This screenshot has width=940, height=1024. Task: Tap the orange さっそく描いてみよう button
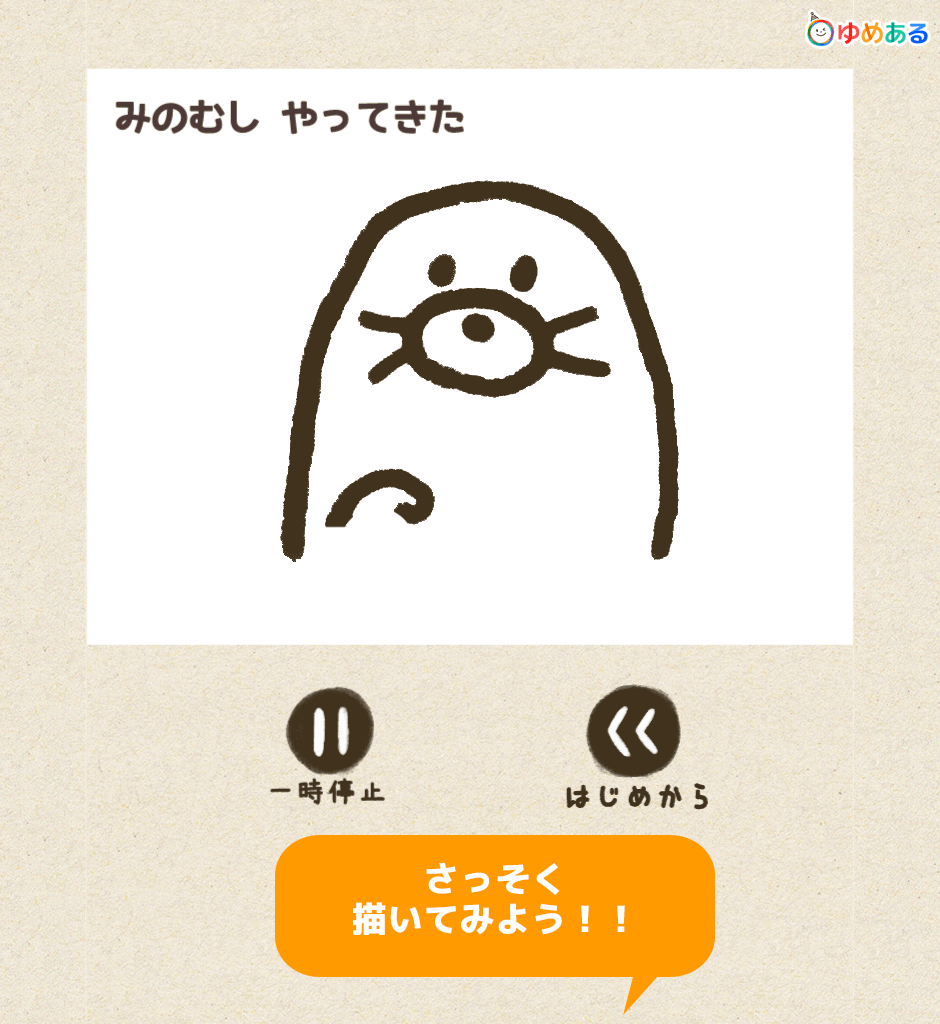(494, 904)
